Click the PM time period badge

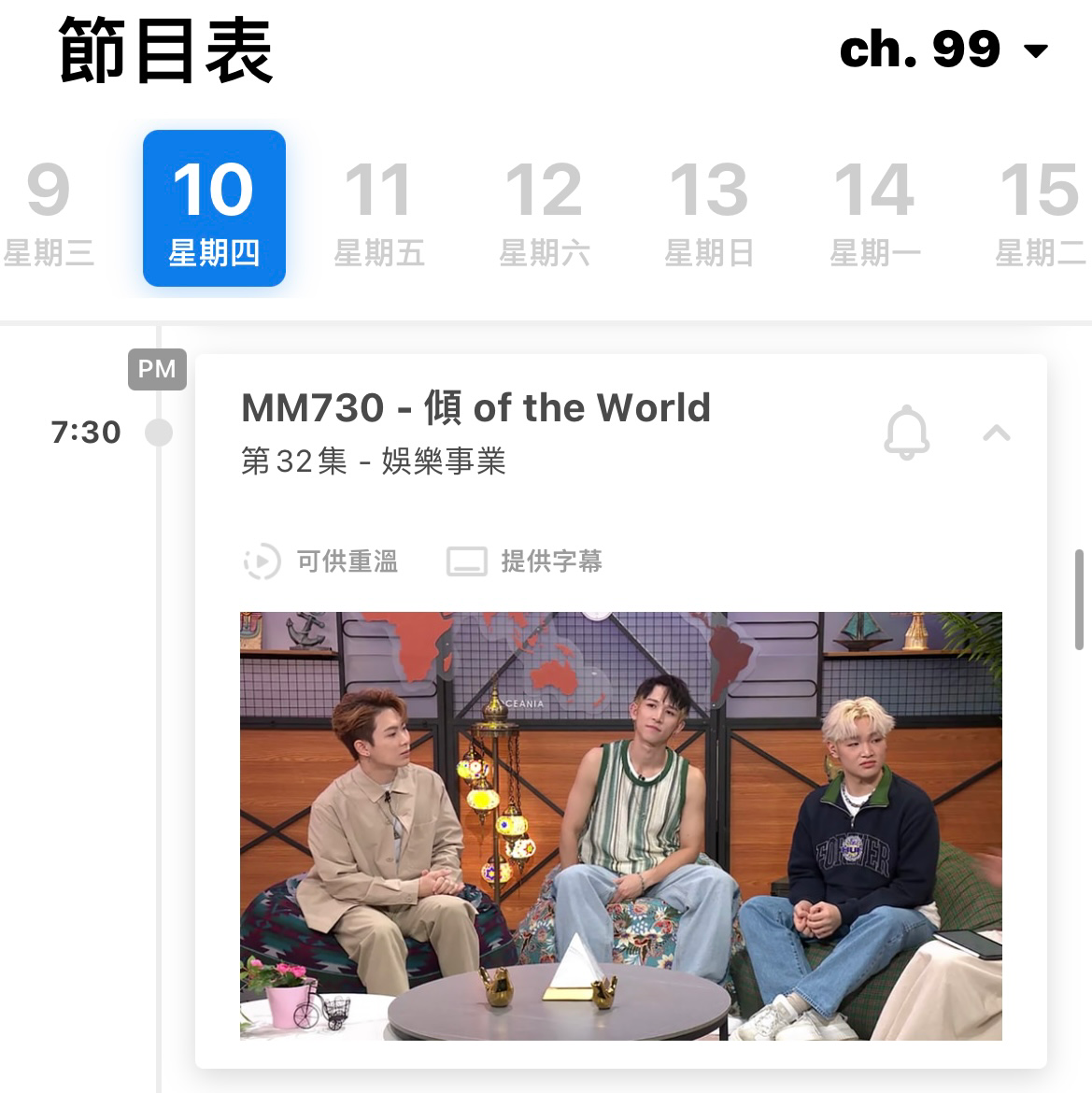tap(157, 369)
